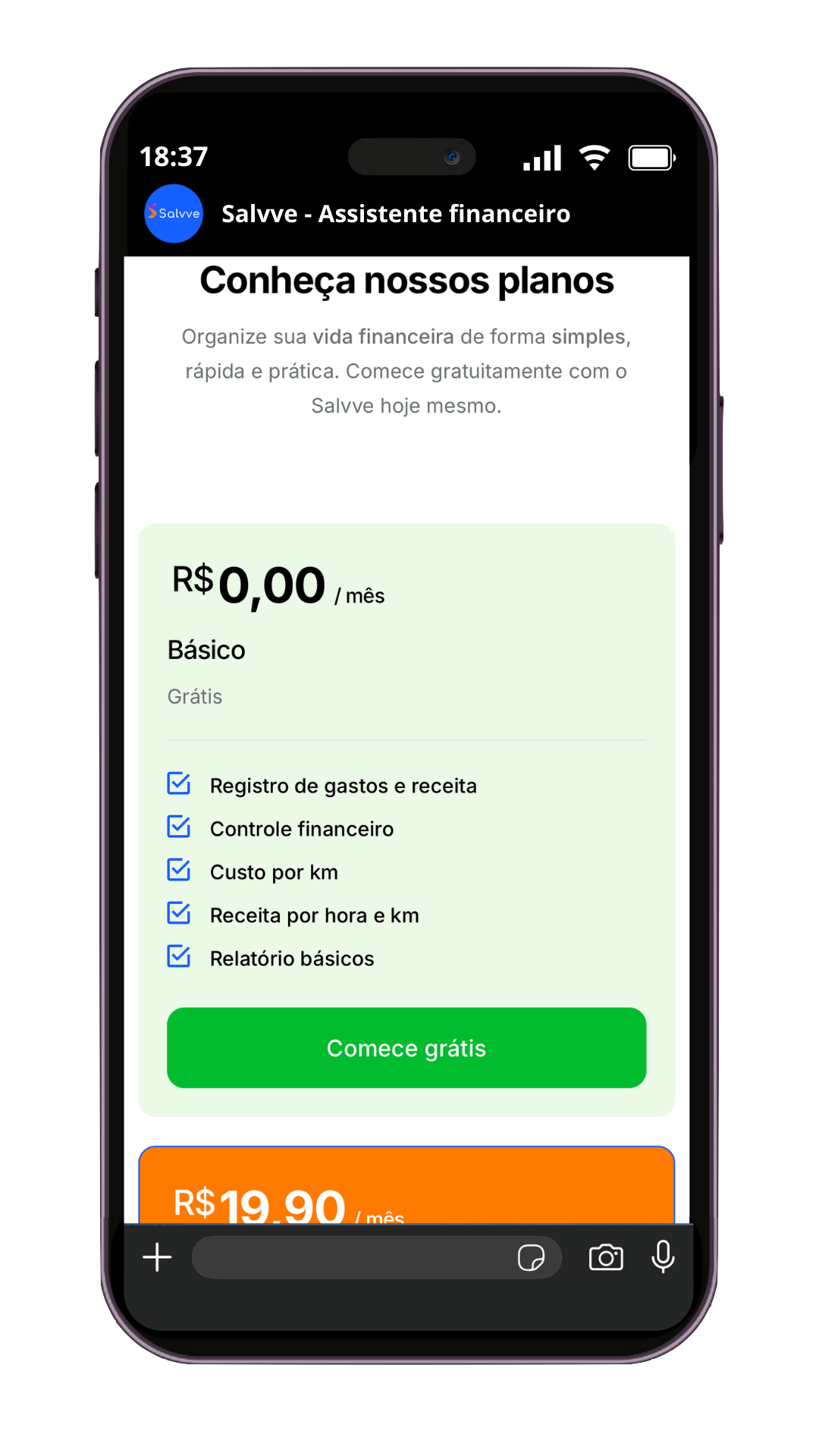The width and height of the screenshot is (819, 1456).
Task: Tap the plus icon to add new tab
Action: [157, 1257]
